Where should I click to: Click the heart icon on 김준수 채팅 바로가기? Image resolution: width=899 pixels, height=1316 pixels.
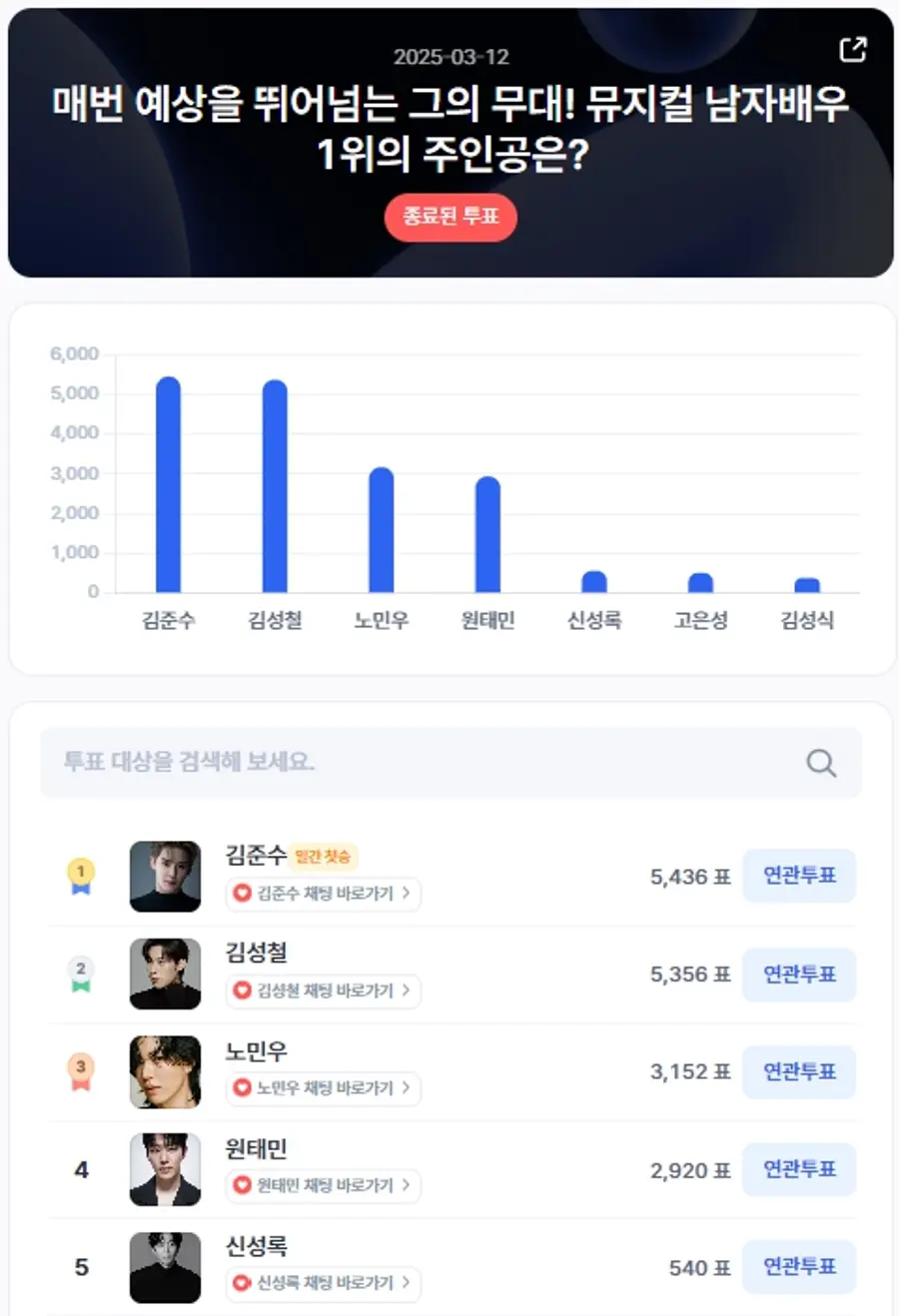(240, 896)
